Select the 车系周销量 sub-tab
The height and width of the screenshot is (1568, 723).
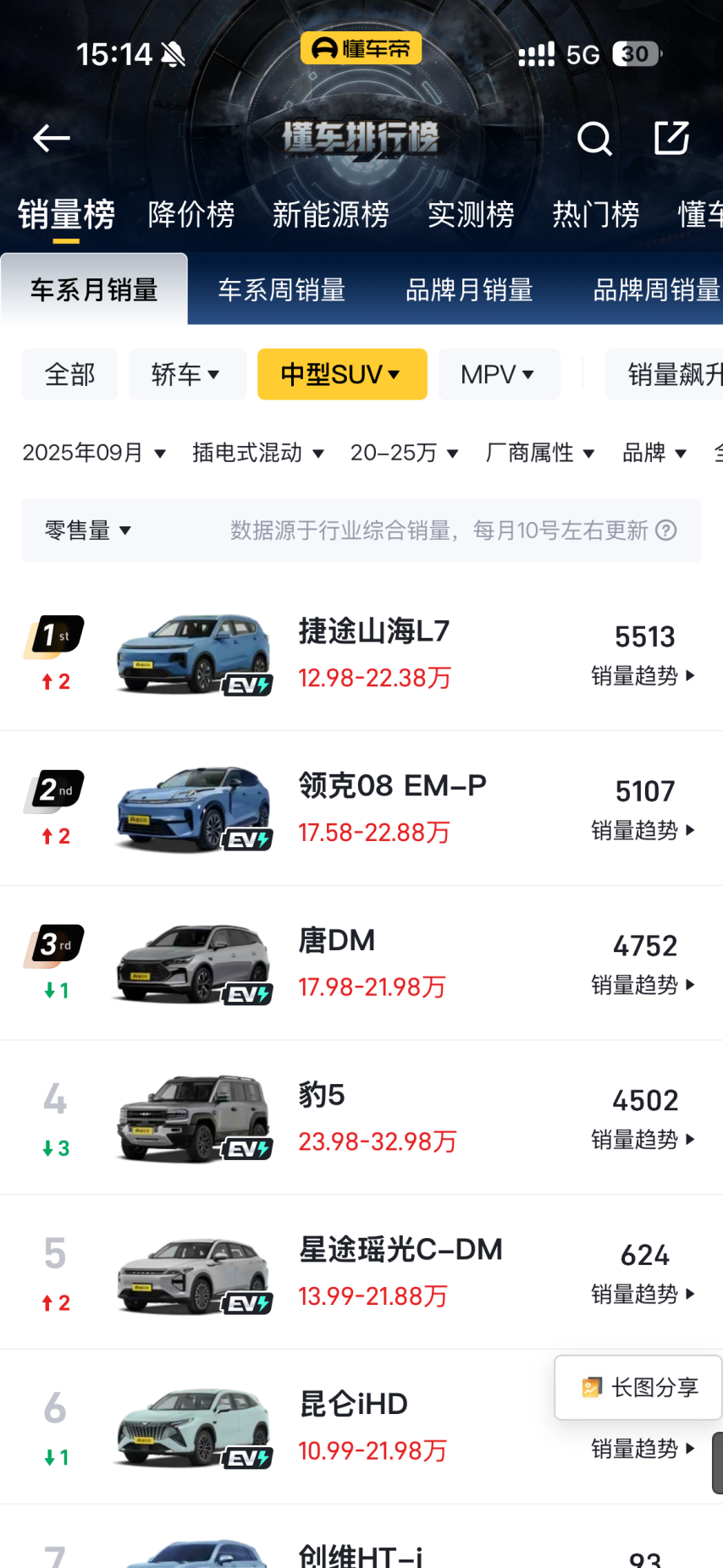pos(282,290)
